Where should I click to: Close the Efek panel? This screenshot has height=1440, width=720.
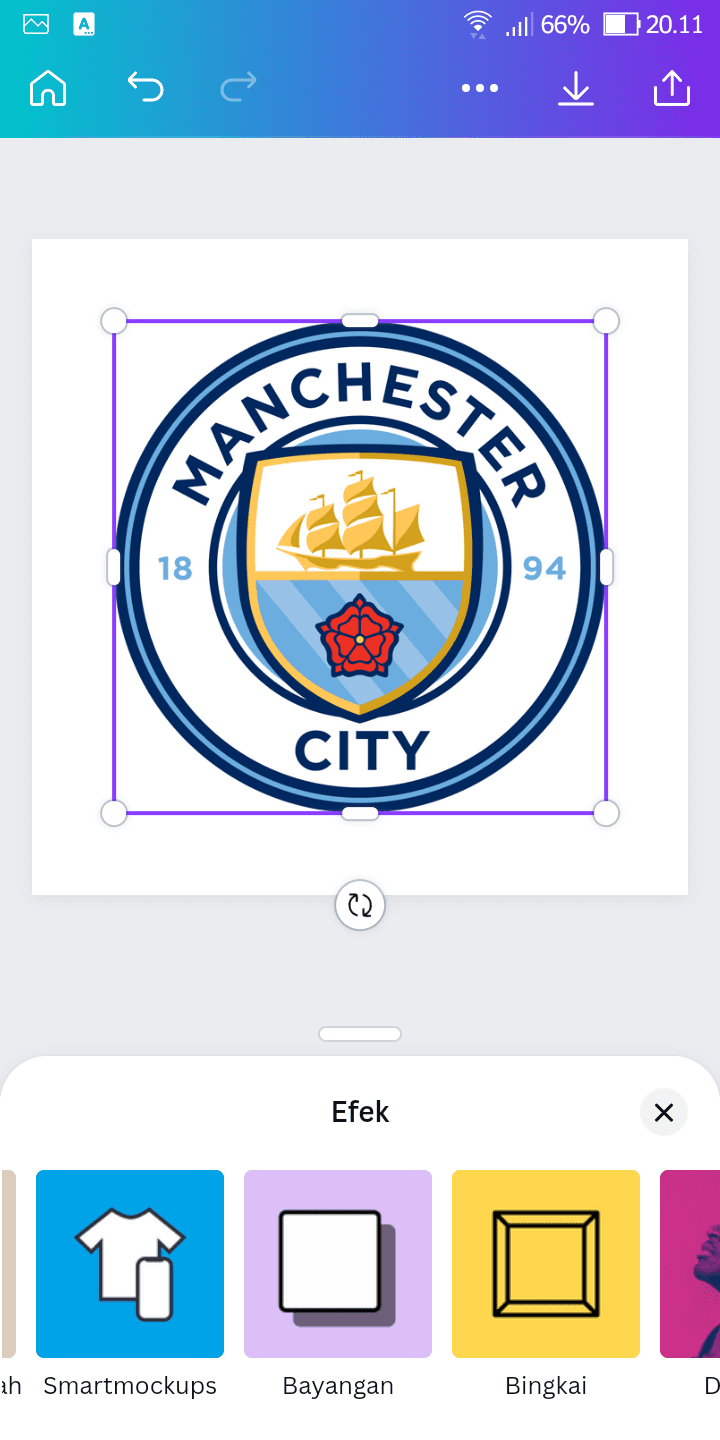pyautogui.click(x=664, y=1112)
